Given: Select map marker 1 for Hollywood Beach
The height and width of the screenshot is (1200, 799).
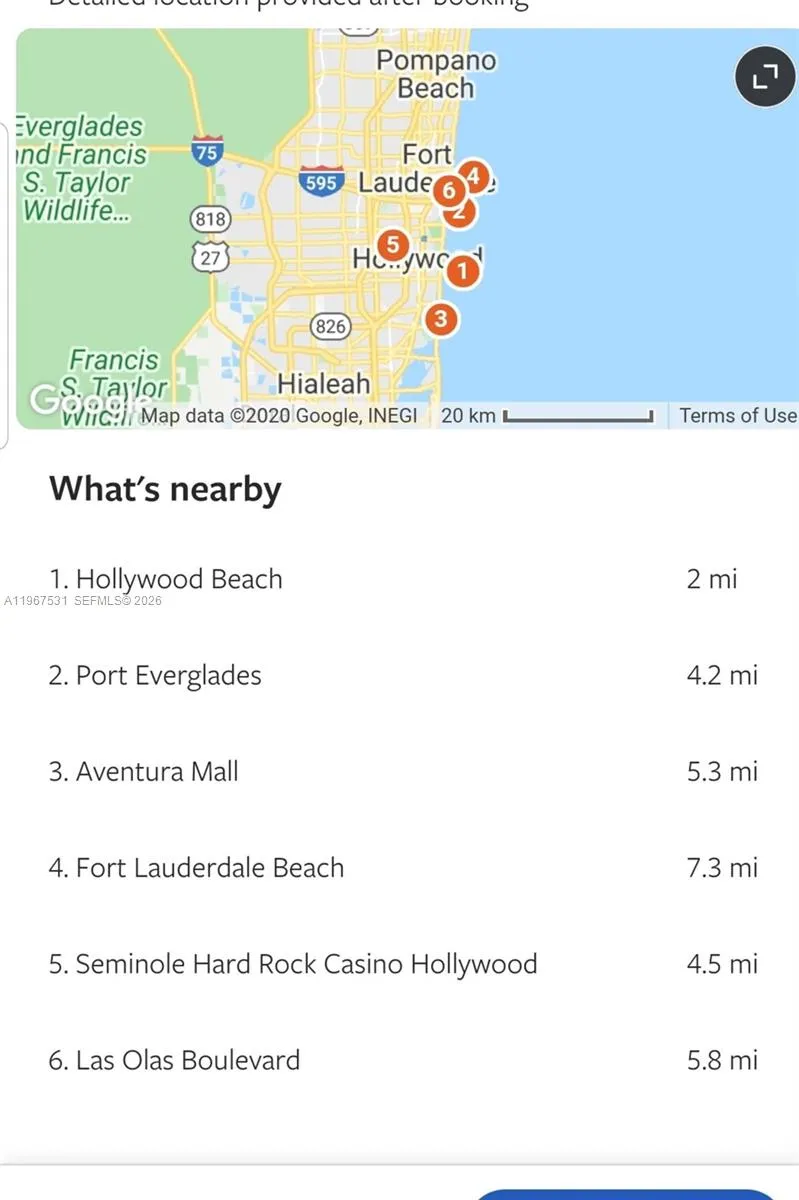Looking at the screenshot, I should pyautogui.click(x=462, y=270).
